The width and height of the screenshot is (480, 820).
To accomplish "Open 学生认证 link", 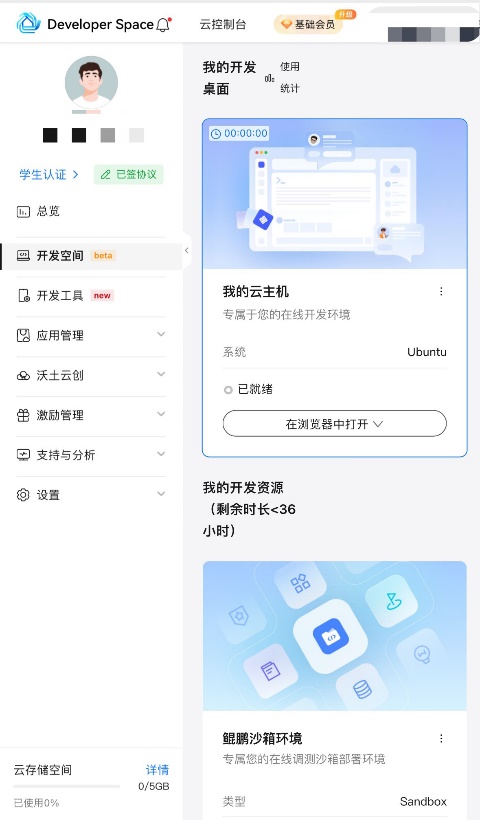I will click(x=49, y=174).
